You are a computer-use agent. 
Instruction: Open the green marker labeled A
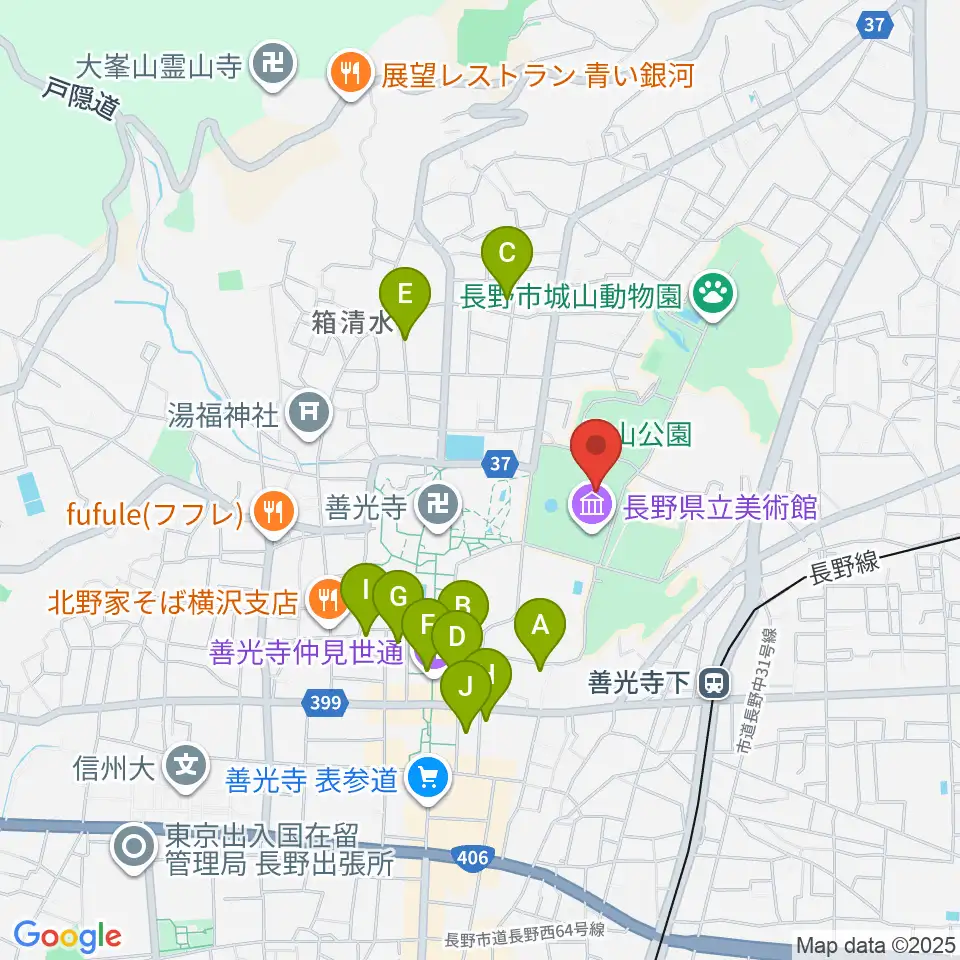(539, 628)
